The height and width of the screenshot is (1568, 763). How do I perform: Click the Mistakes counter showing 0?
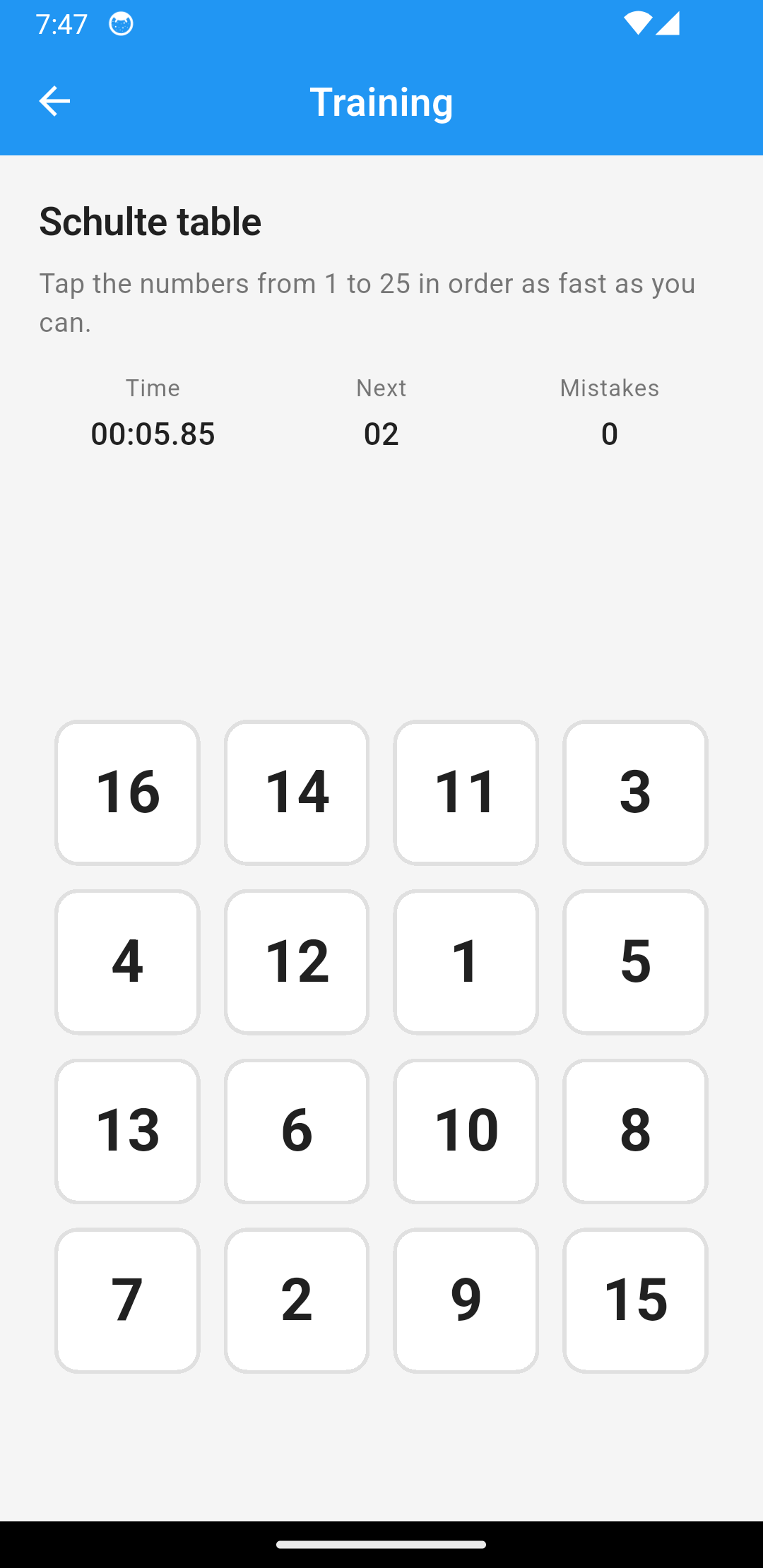[x=609, y=434]
